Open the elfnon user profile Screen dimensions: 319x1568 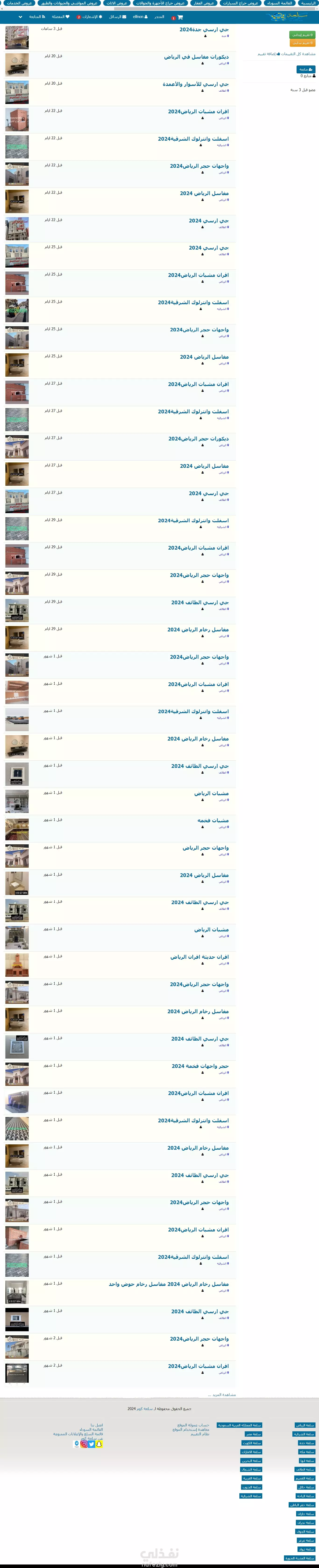click(140, 17)
